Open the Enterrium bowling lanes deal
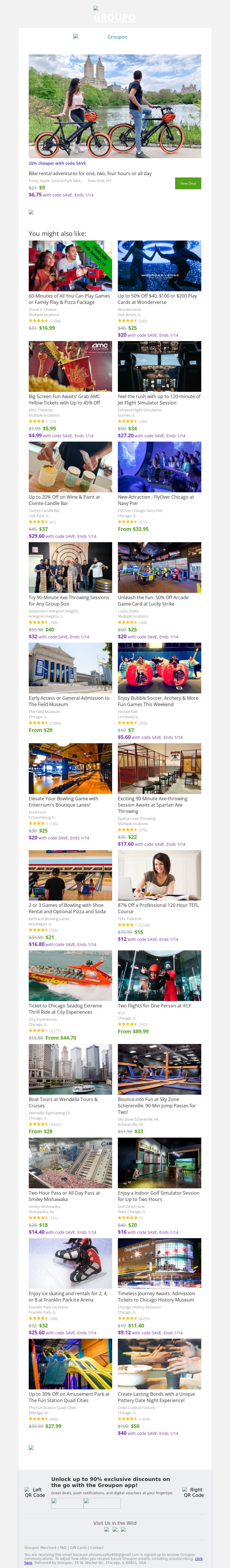230x1568 pixels. coord(70,768)
